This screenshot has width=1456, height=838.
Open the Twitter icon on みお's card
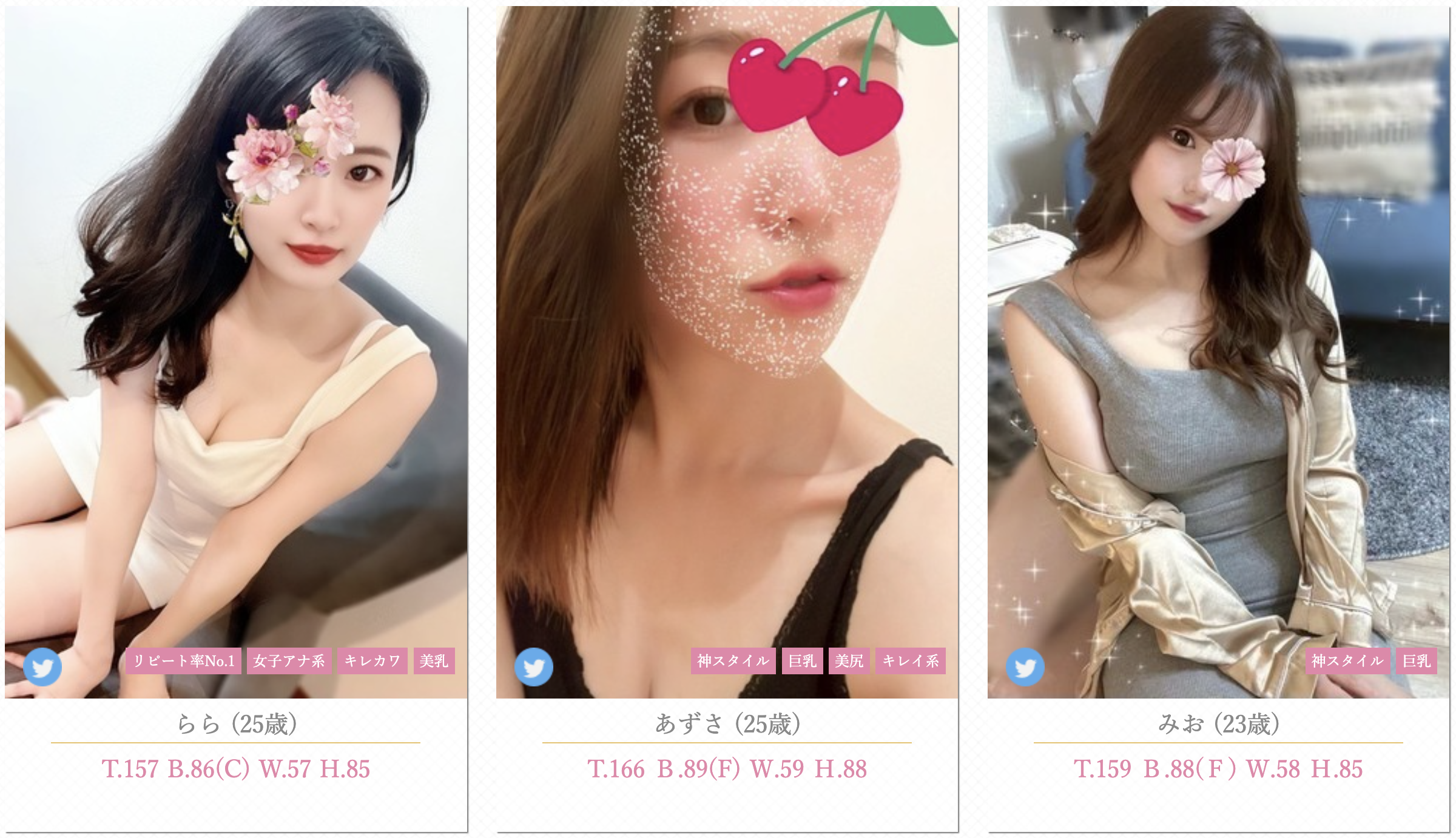(1025, 667)
